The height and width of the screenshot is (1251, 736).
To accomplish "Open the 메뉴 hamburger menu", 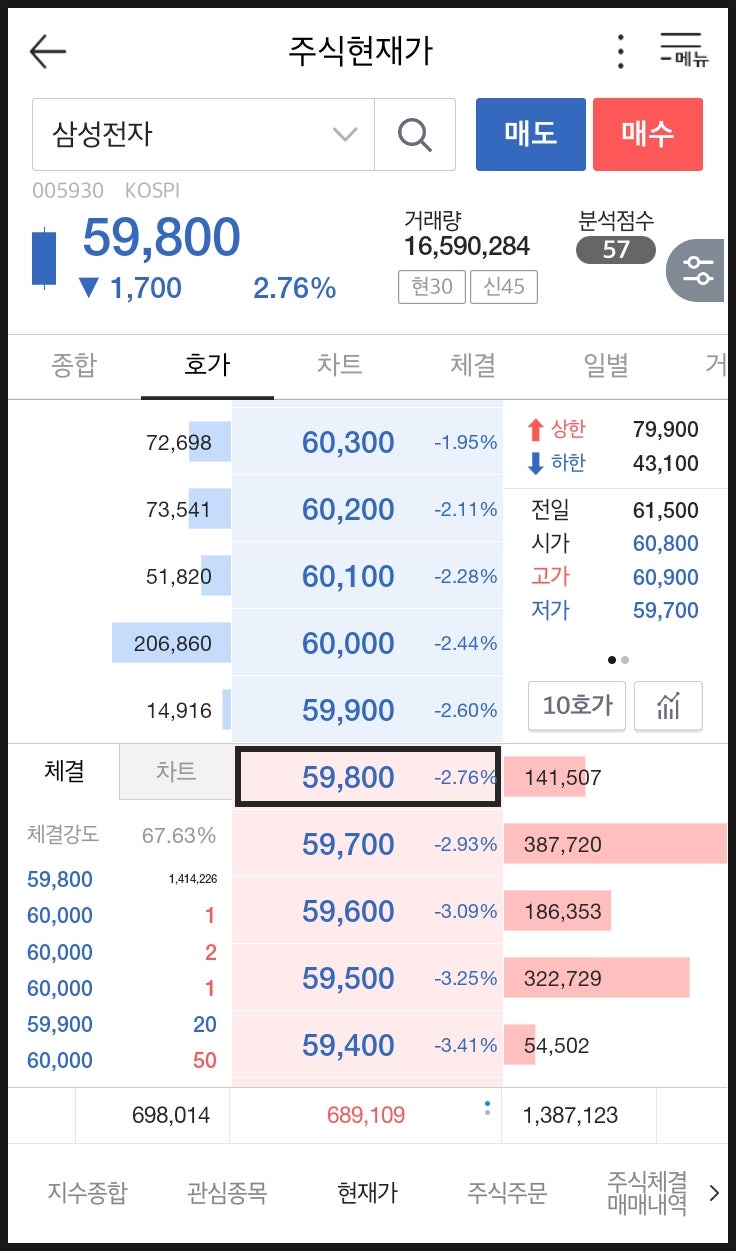I will (682, 50).
